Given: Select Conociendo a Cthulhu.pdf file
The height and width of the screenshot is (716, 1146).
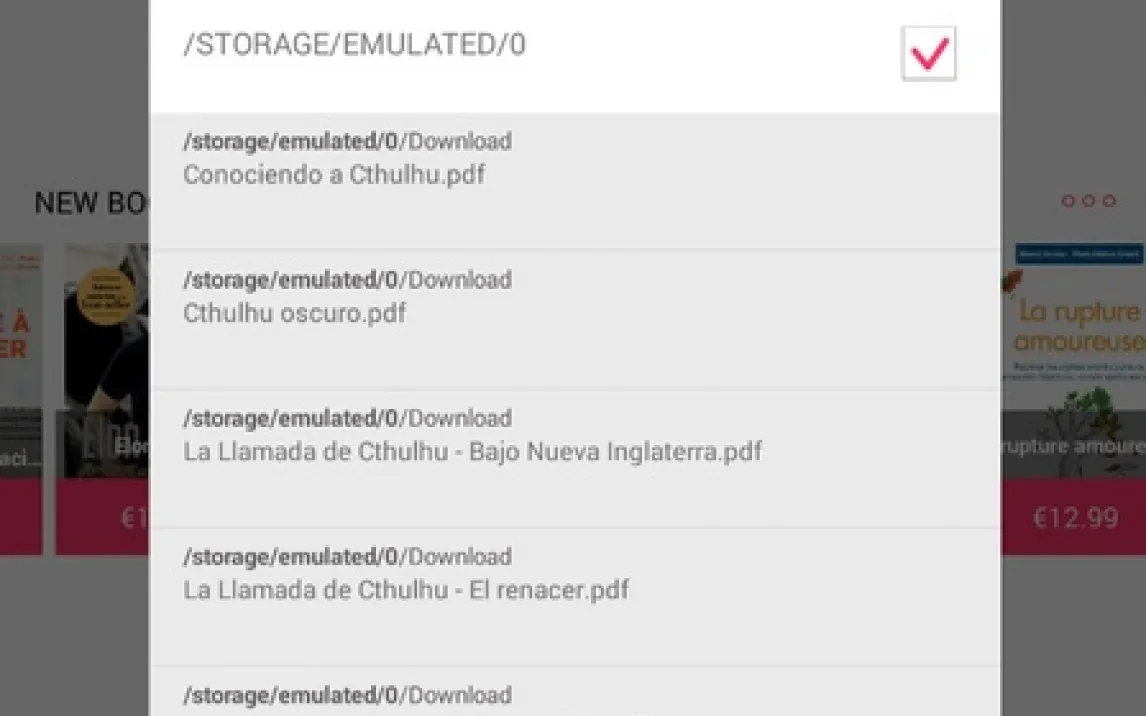Looking at the screenshot, I should (x=574, y=174).
